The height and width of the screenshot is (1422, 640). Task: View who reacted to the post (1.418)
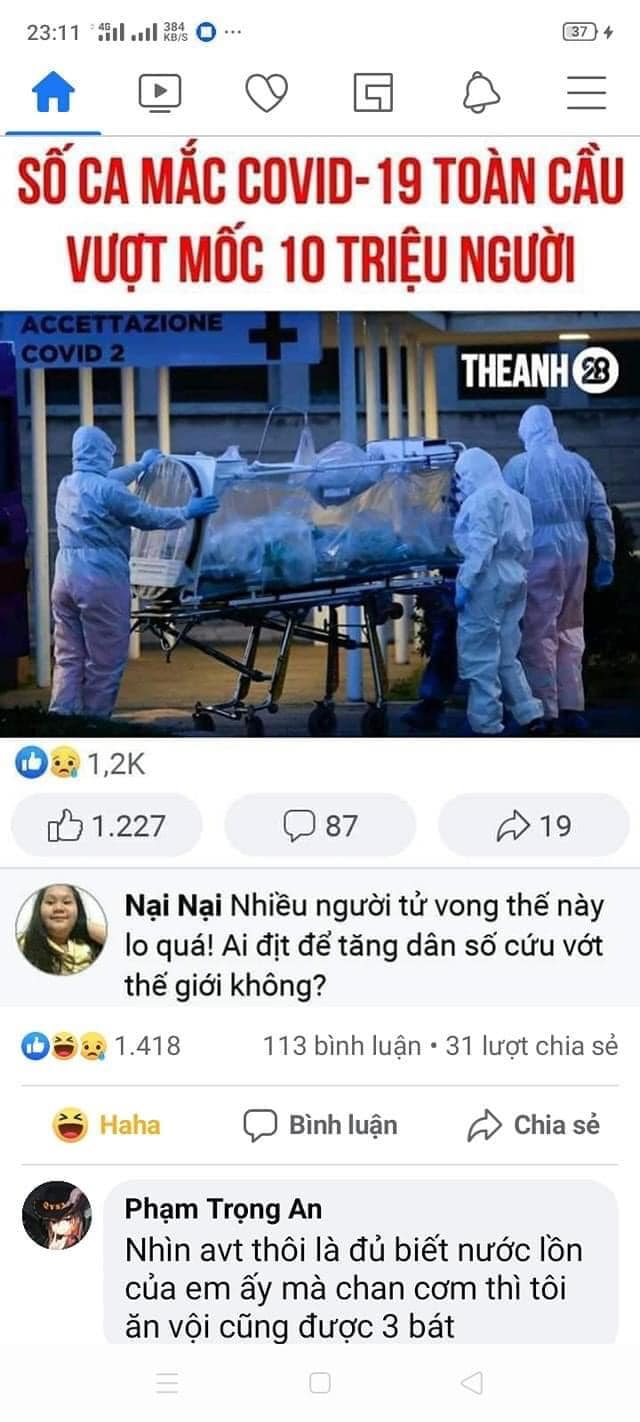(x=101, y=1046)
